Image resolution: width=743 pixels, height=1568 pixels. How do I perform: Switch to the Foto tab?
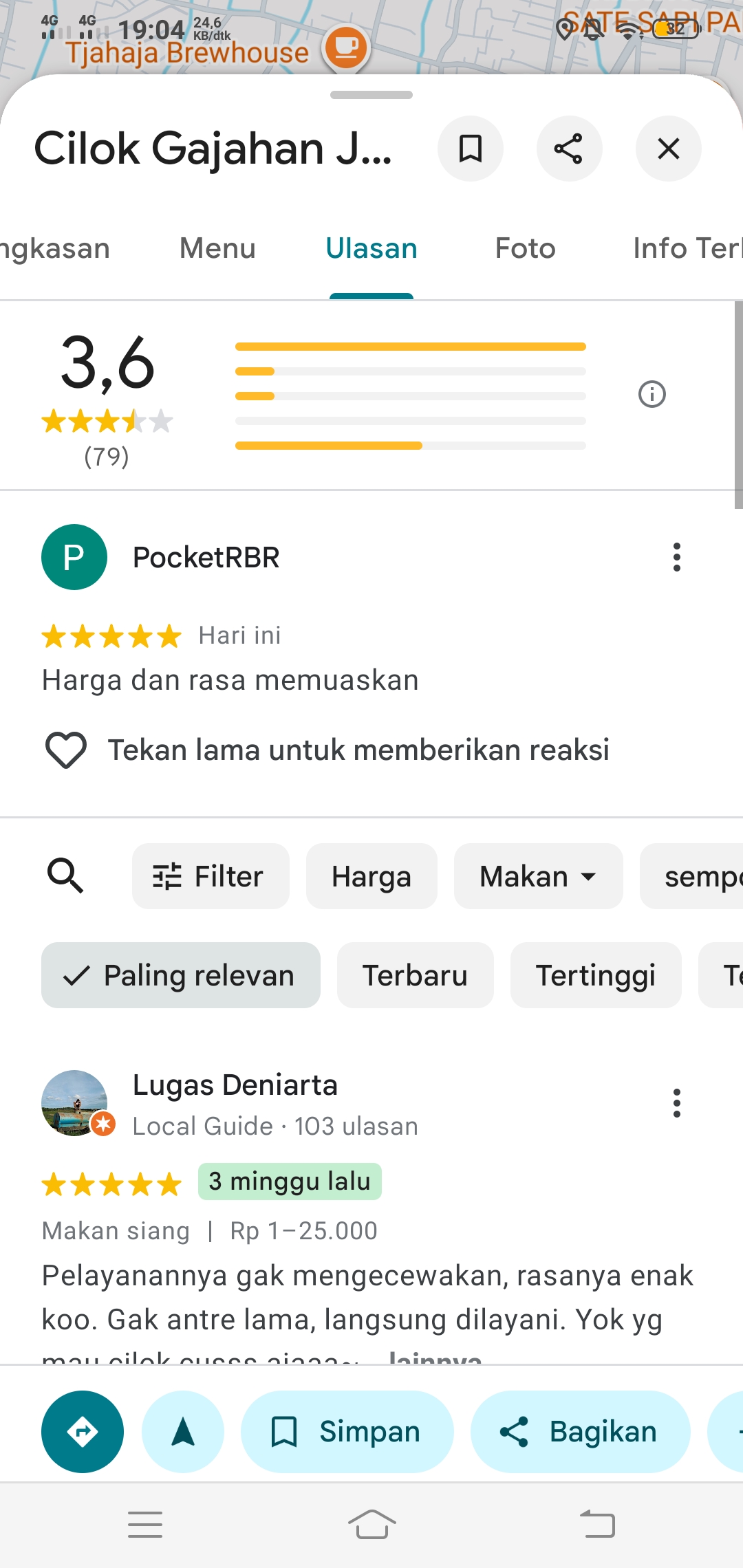click(x=526, y=248)
